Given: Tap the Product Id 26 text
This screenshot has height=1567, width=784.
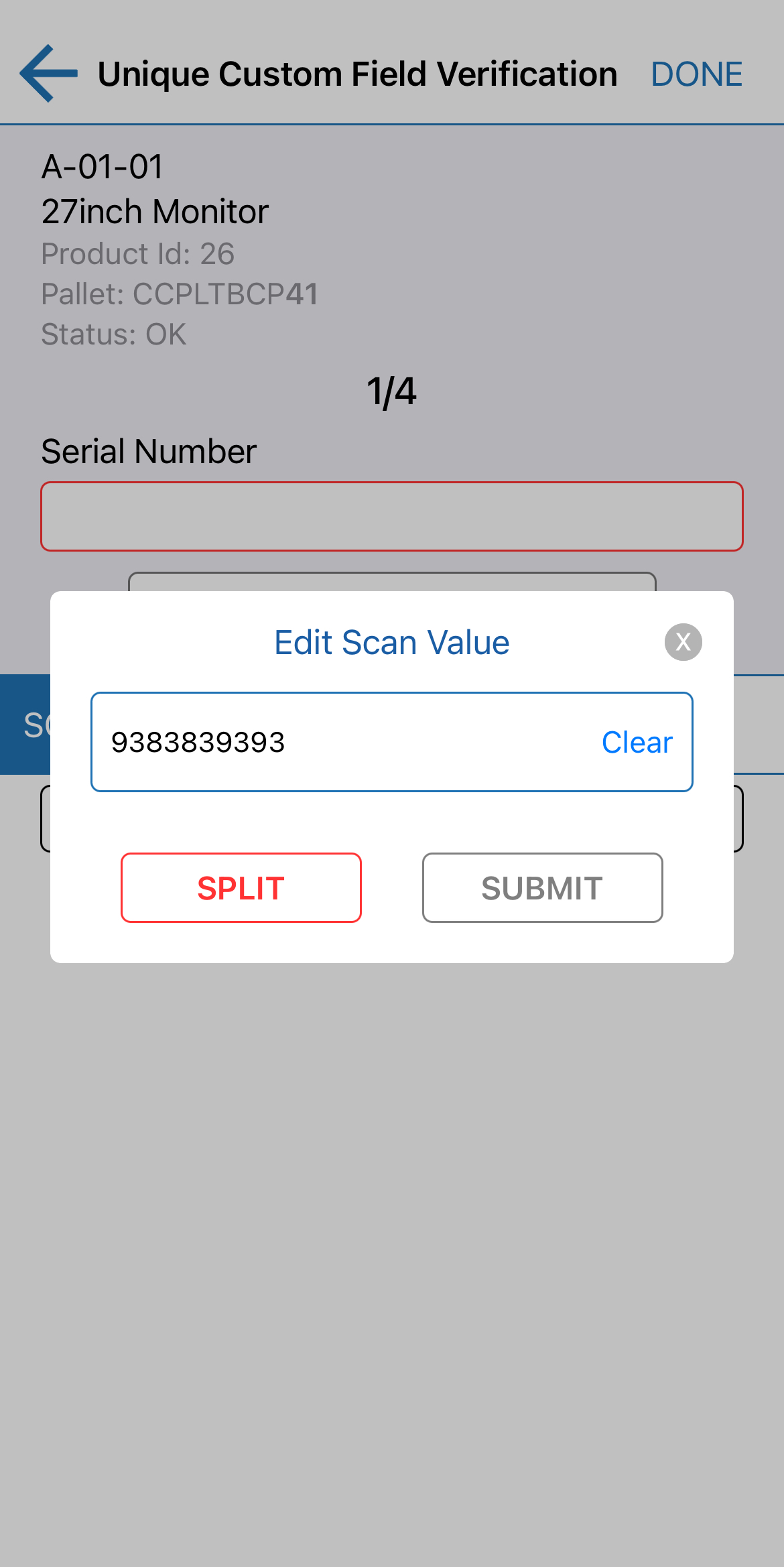Looking at the screenshot, I should [139, 253].
